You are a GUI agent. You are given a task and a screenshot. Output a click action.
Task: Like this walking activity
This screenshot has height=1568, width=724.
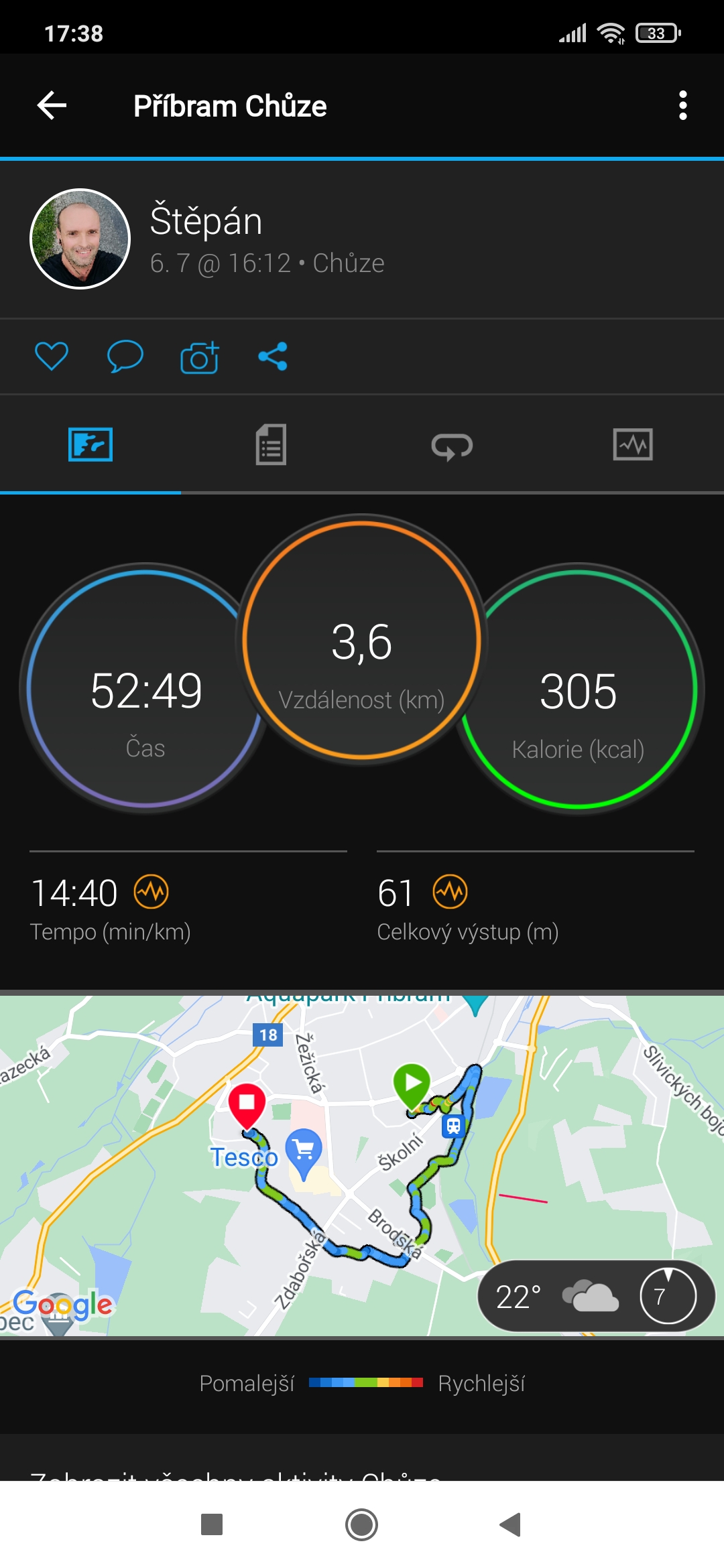(x=52, y=356)
